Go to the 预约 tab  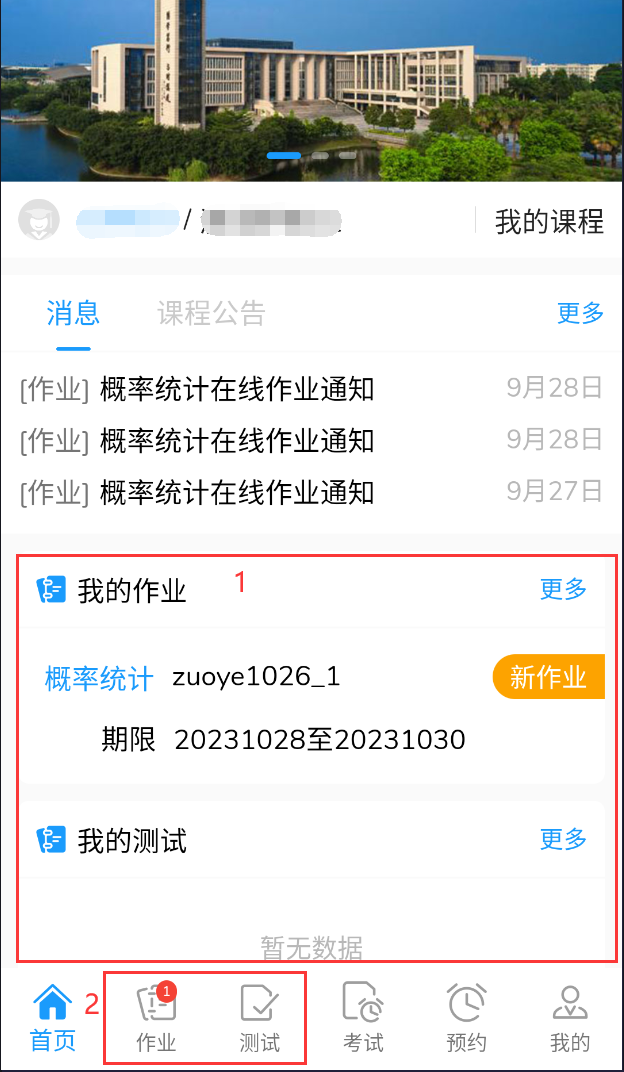466,1016
